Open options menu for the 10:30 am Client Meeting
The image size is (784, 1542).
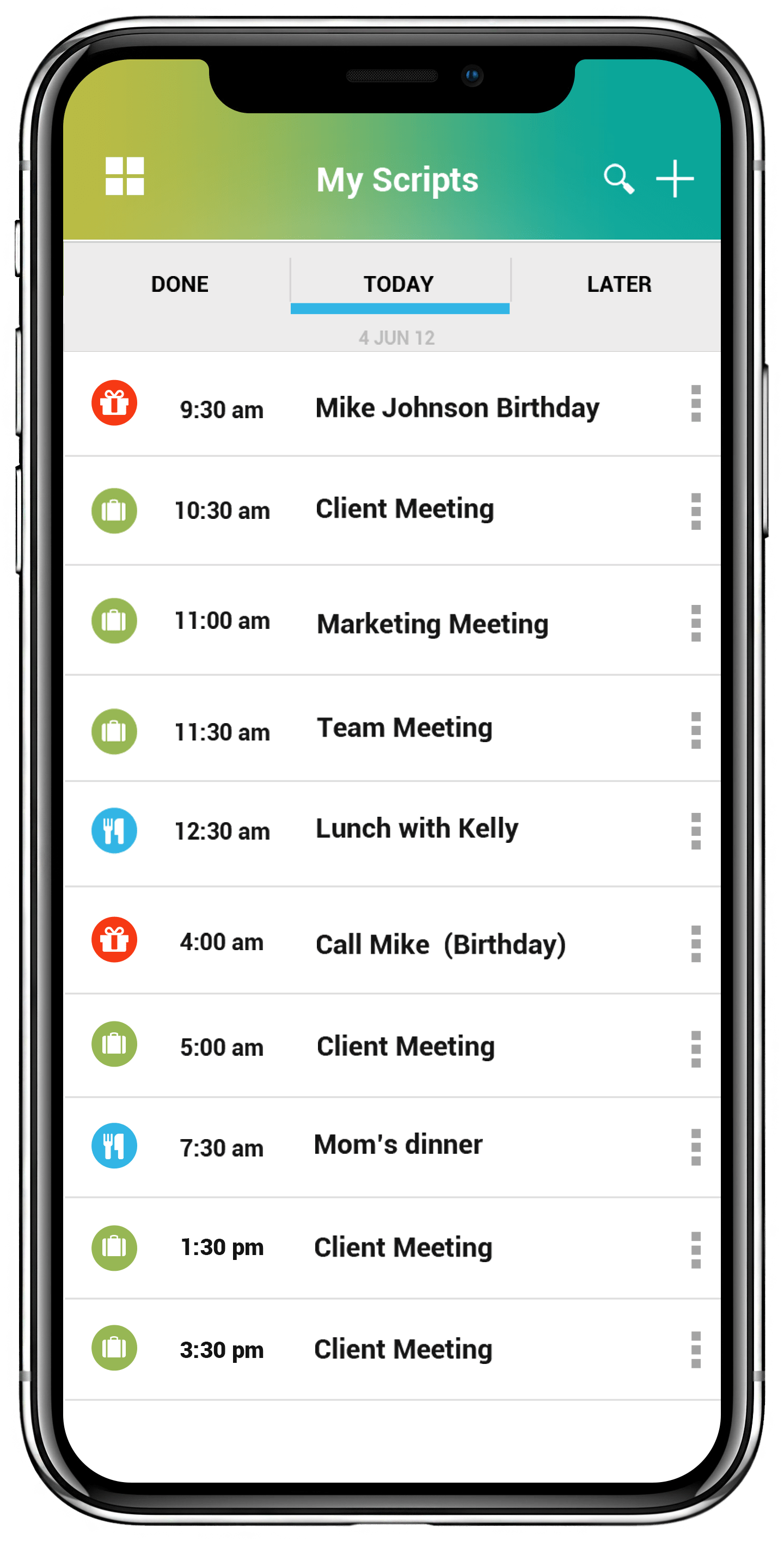pos(696,511)
